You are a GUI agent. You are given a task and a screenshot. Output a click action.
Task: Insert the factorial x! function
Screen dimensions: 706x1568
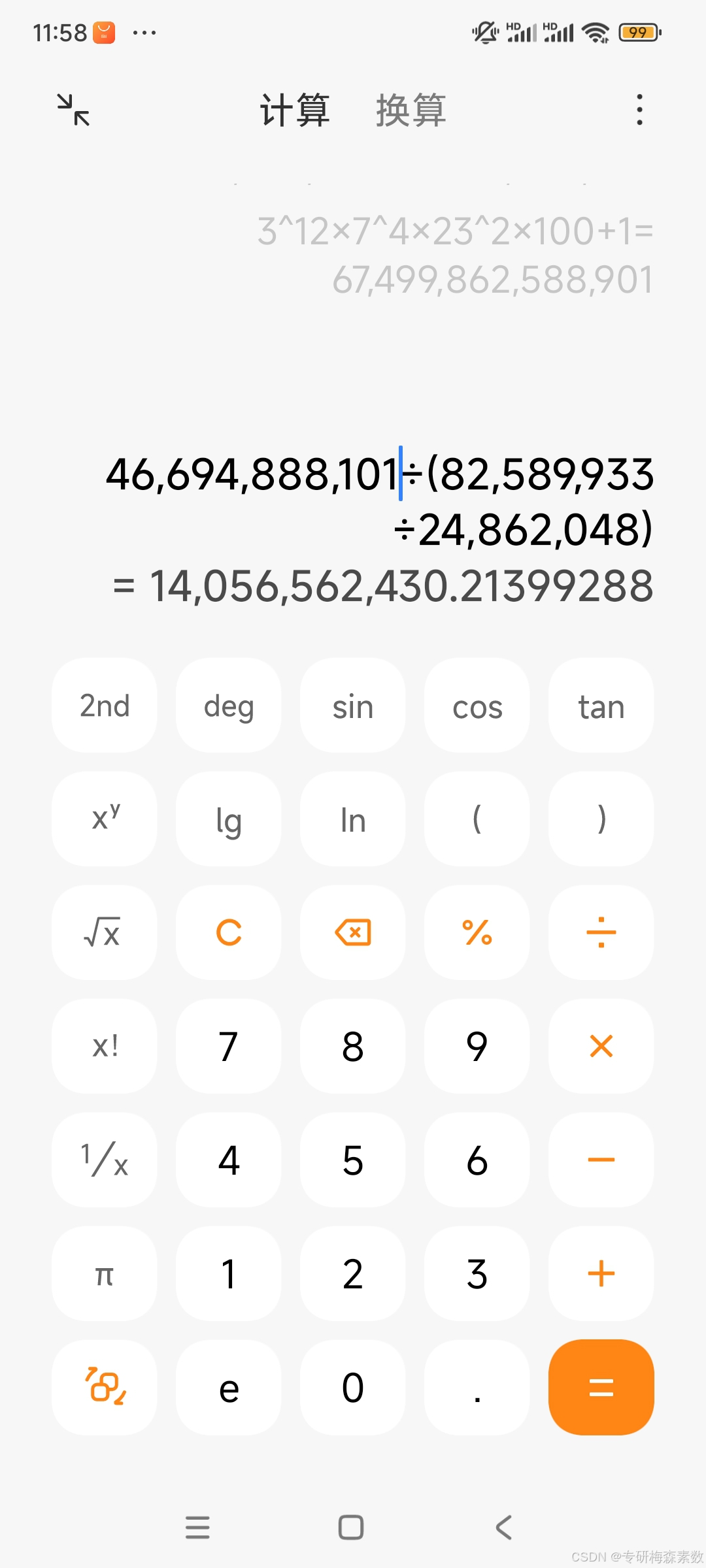coord(105,1047)
